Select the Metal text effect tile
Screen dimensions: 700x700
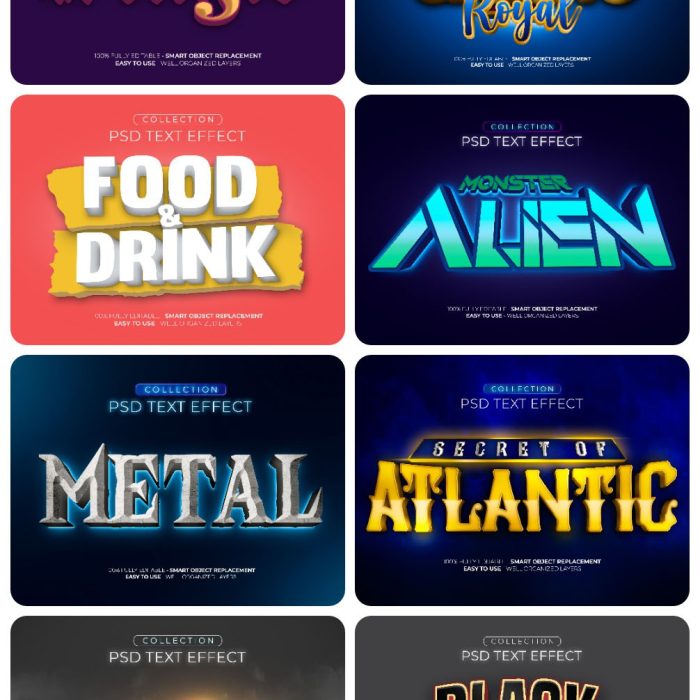(178, 481)
